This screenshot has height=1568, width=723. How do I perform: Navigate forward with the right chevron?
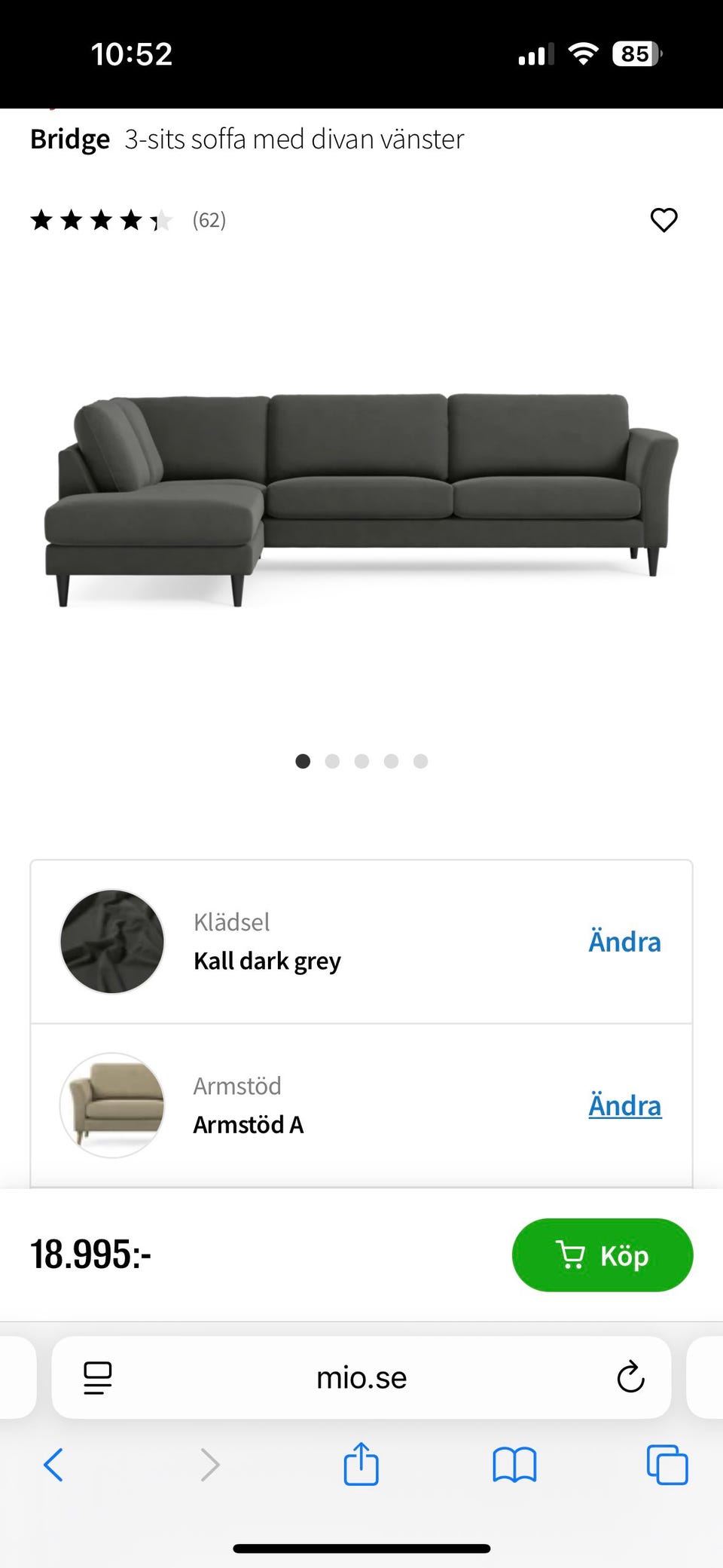point(210,1465)
